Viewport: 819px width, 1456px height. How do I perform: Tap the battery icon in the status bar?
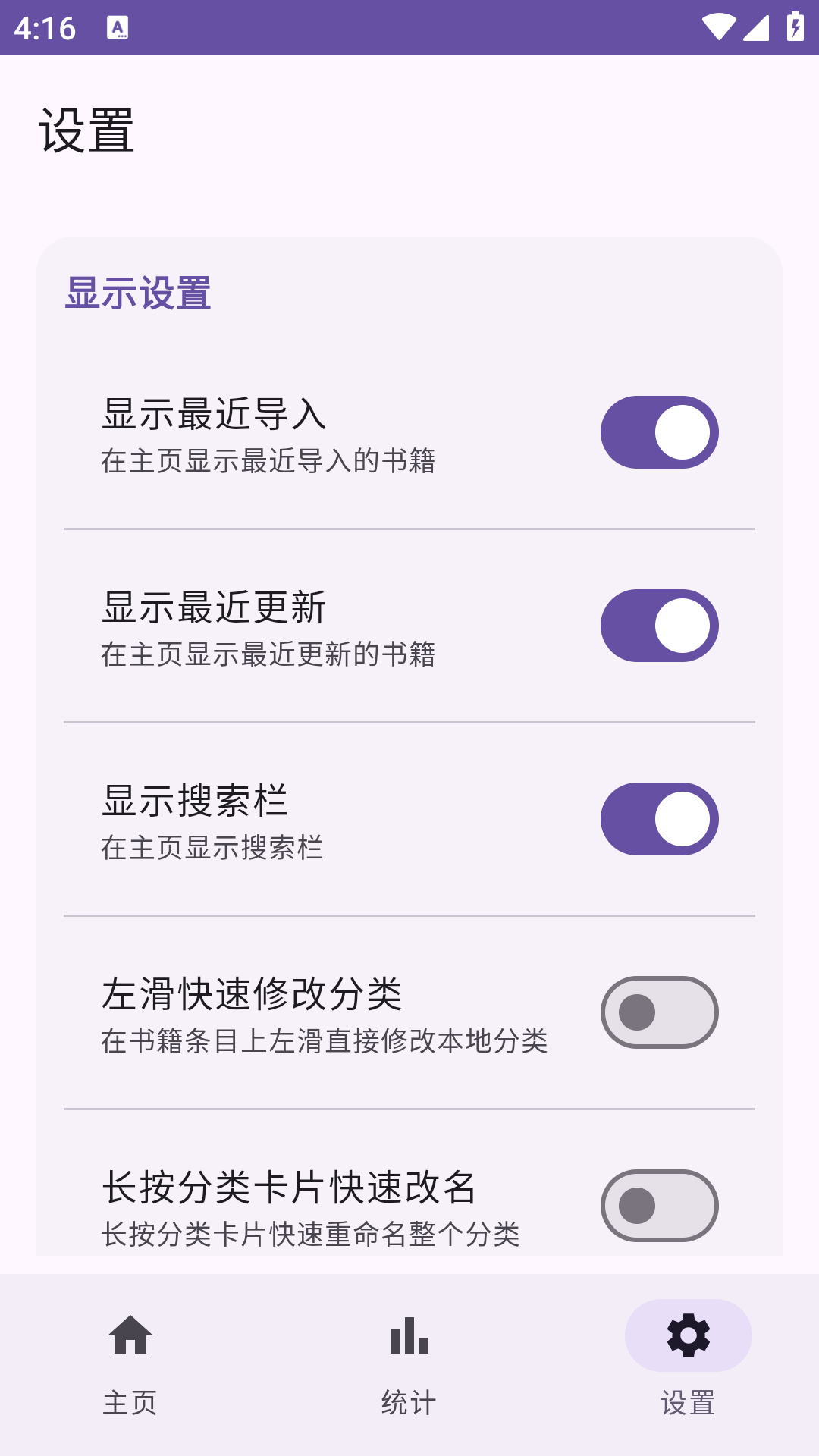pyautogui.click(x=792, y=25)
